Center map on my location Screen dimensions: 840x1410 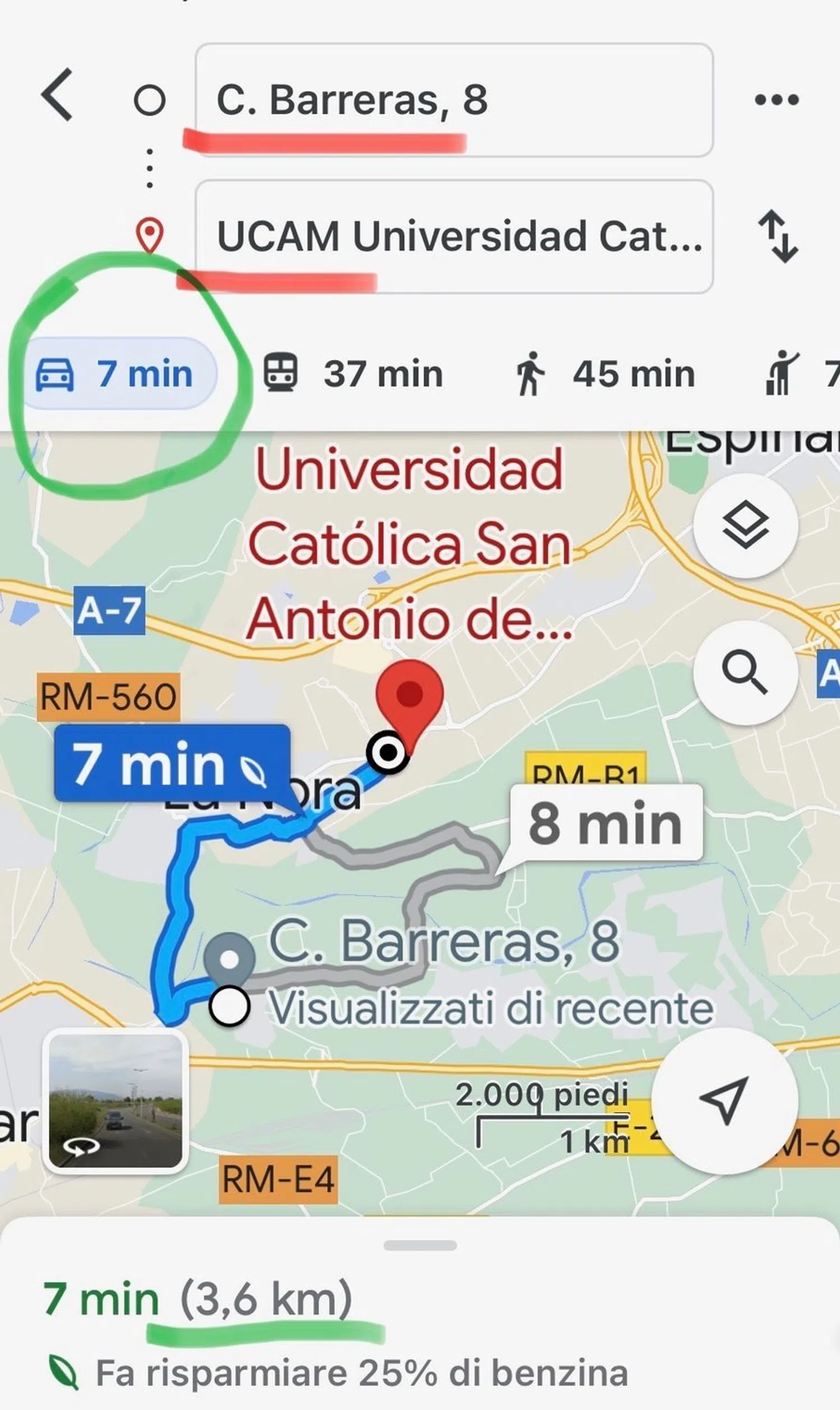[725, 1100]
